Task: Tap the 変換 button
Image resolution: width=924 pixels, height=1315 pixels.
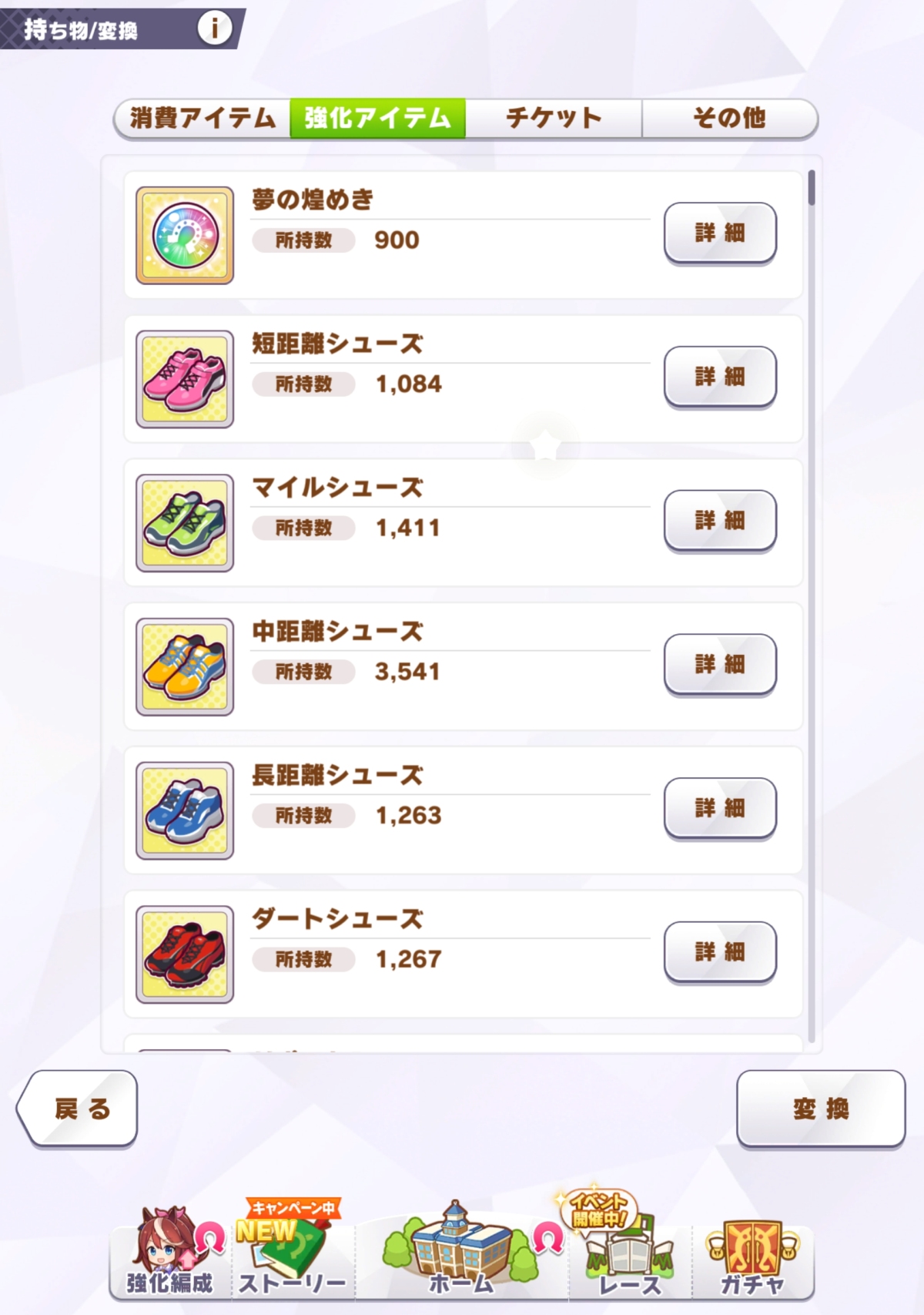Action: pyautogui.click(x=820, y=1109)
